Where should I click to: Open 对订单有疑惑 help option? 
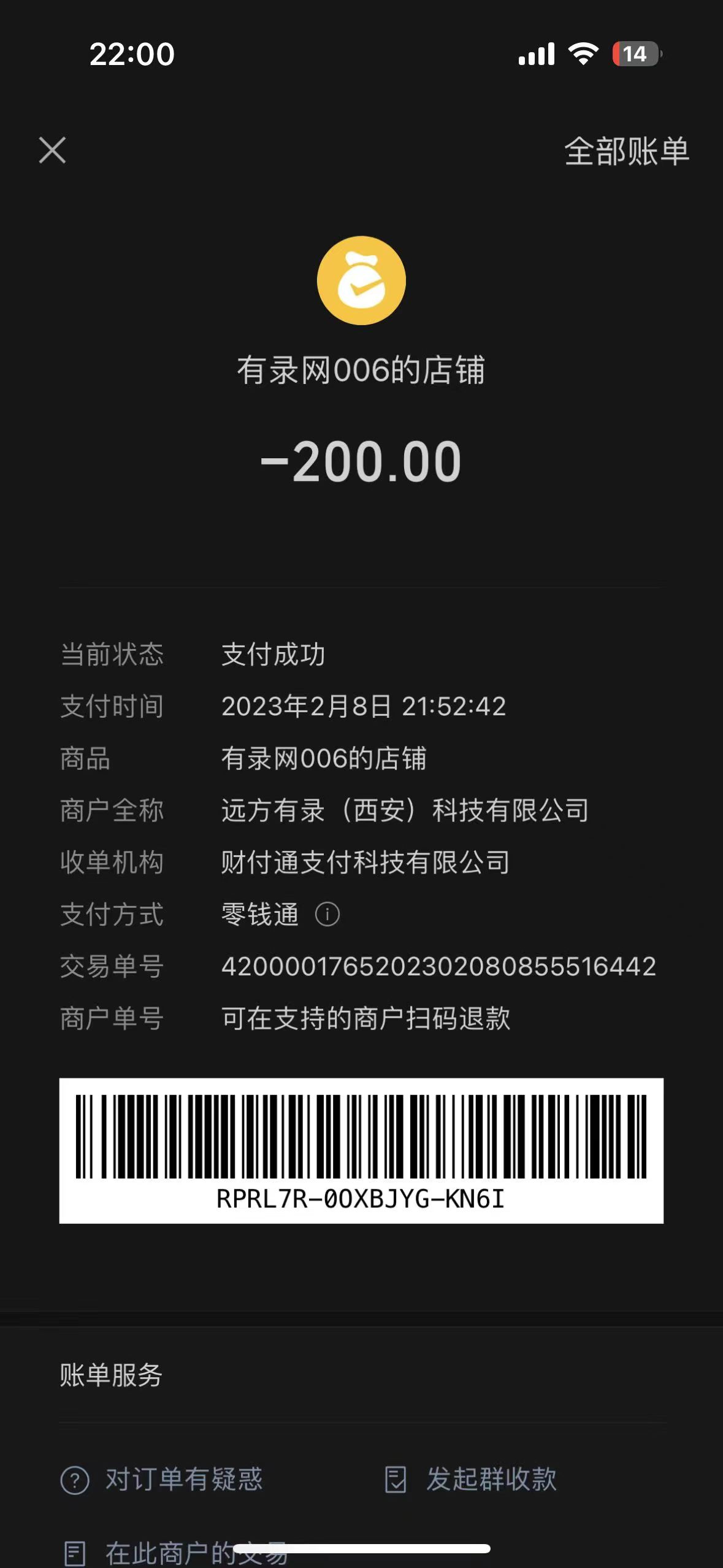[162, 1479]
